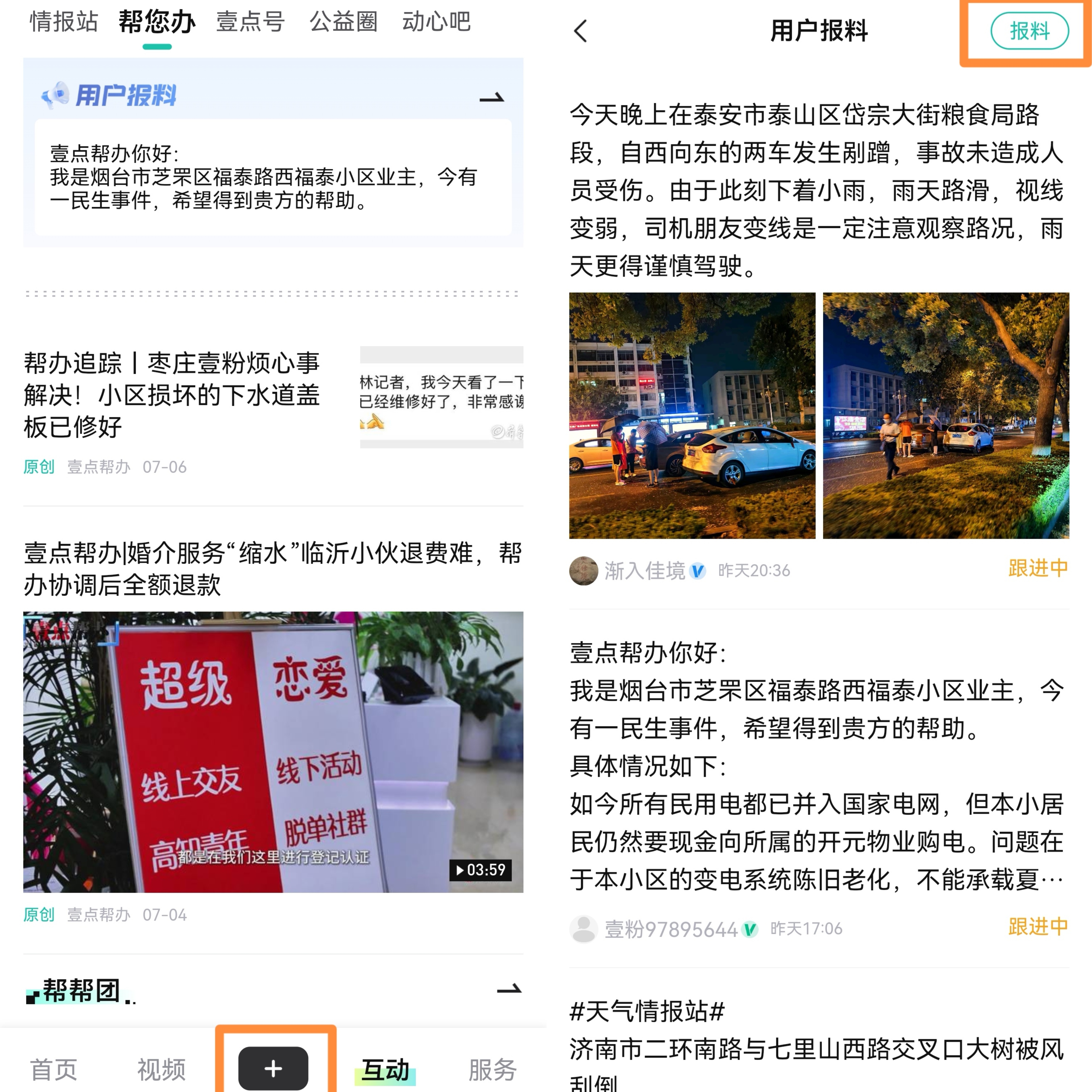Open the arrow on the 用户报料 card
Screen dimensions: 1092x1092
pos(491,98)
